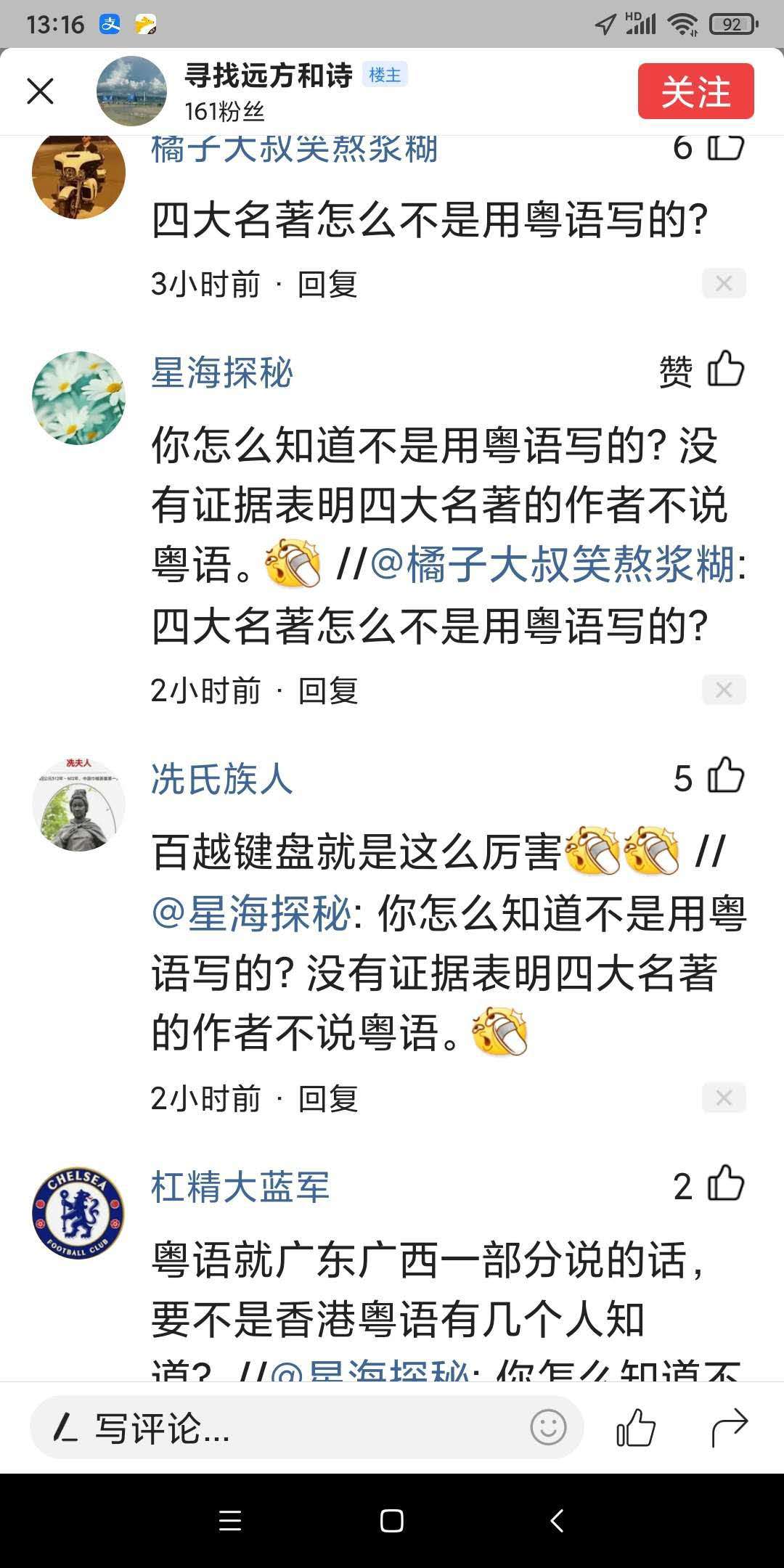
Task: Like the comment by 冼氏族人
Action: click(725, 776)
